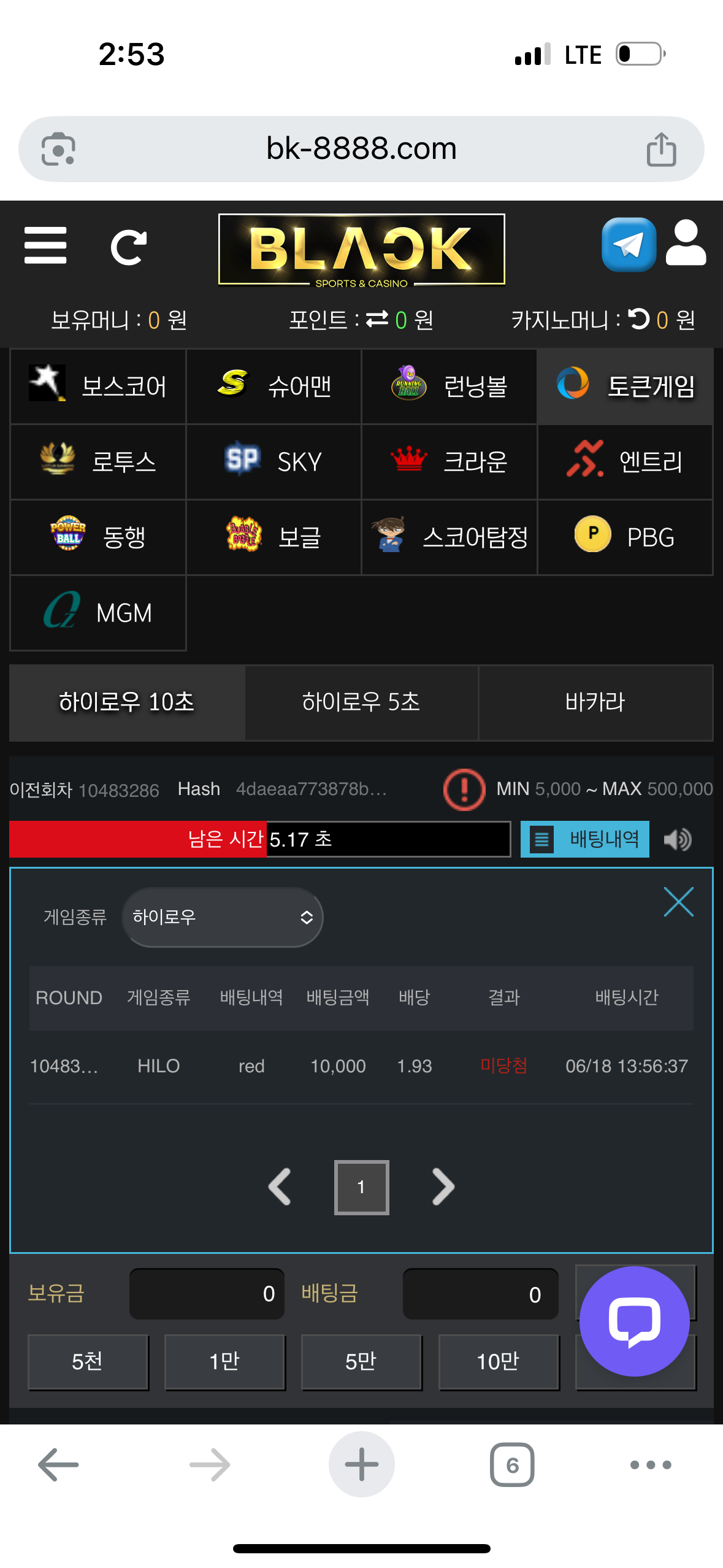Open the user profile icon

[x=686, y=244]
